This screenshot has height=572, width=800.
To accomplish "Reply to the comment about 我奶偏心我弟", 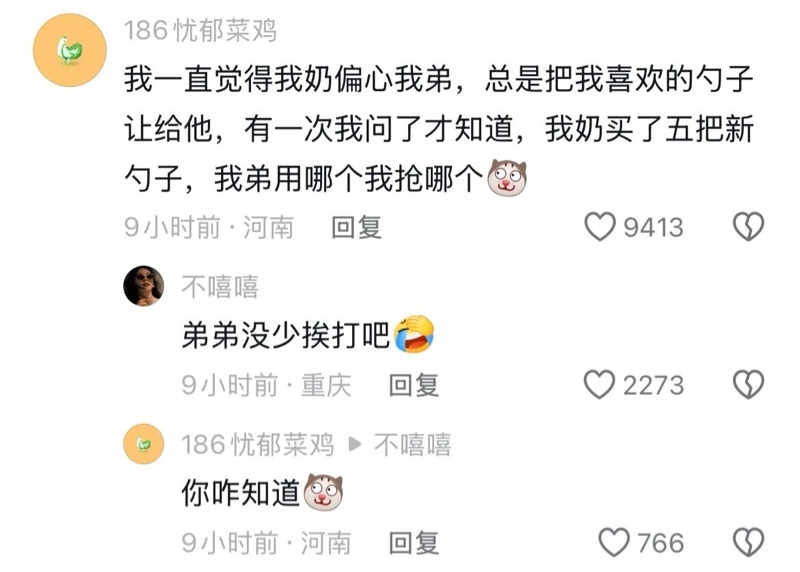I will pyautogui.click(x=356, y=228).
